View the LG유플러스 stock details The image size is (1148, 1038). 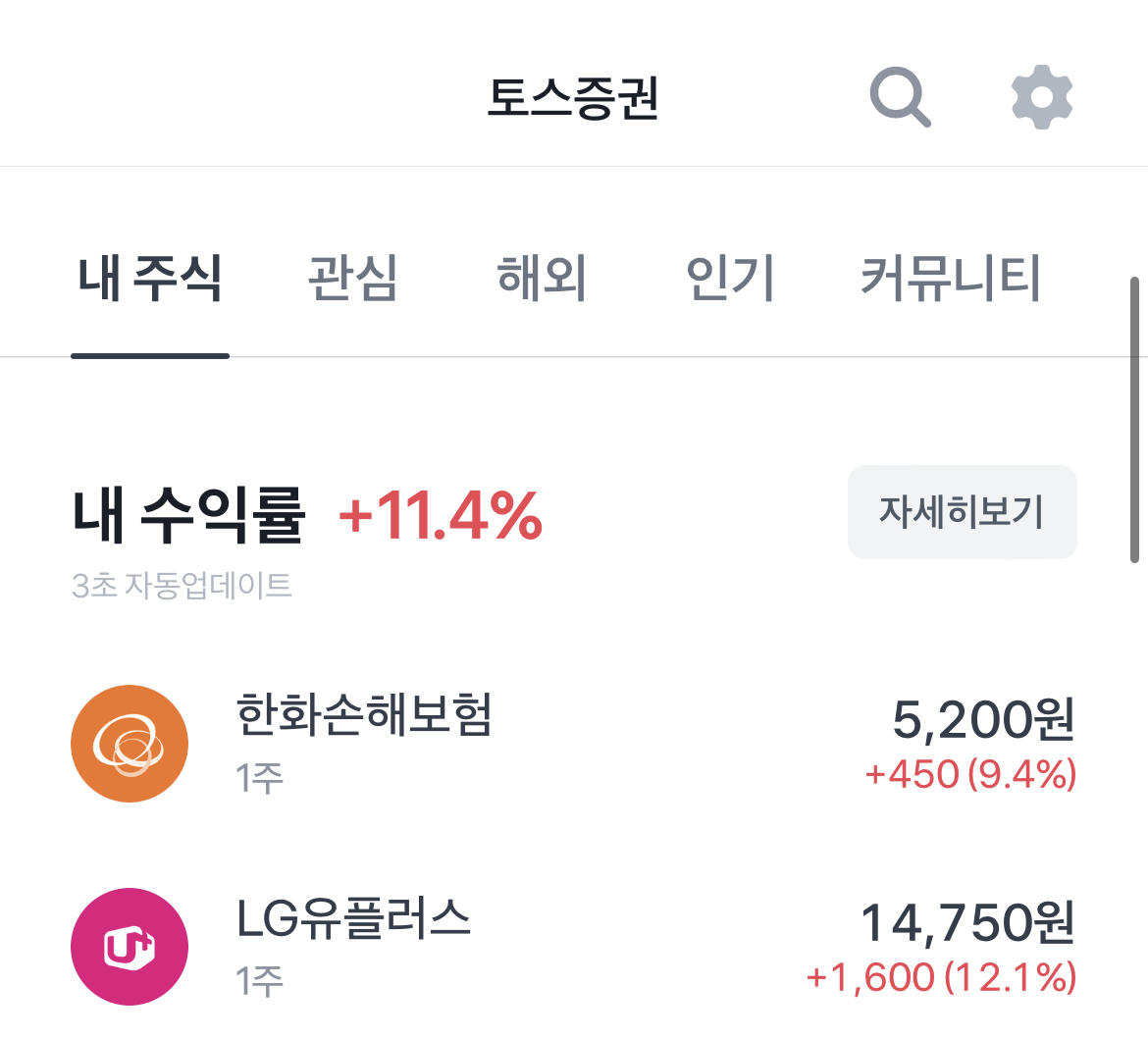pyautogui.click(x=573, y=947)
